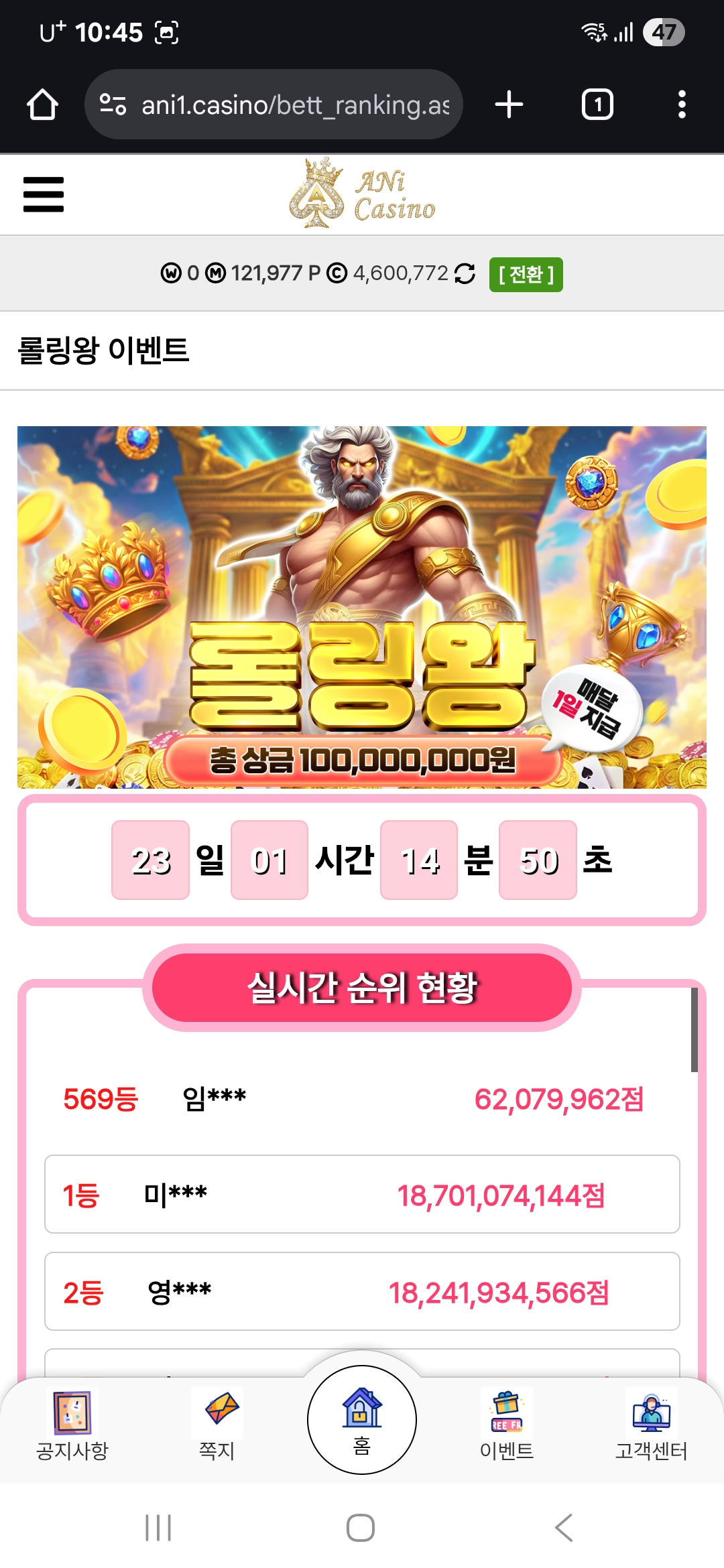Open 고객센터 customer support

tap(652, 1425)
